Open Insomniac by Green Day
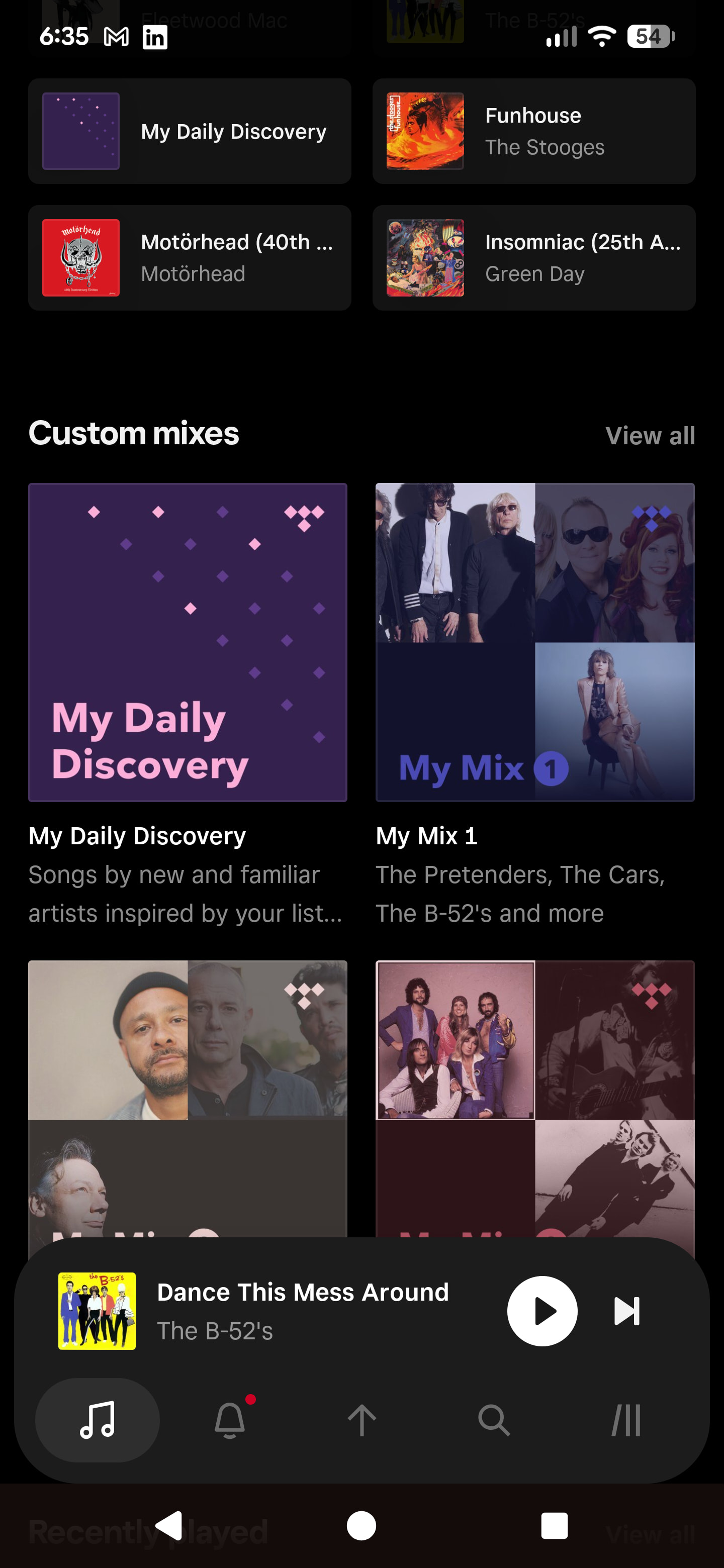This screenshot has height=1568, width=724. pos(533,258)
